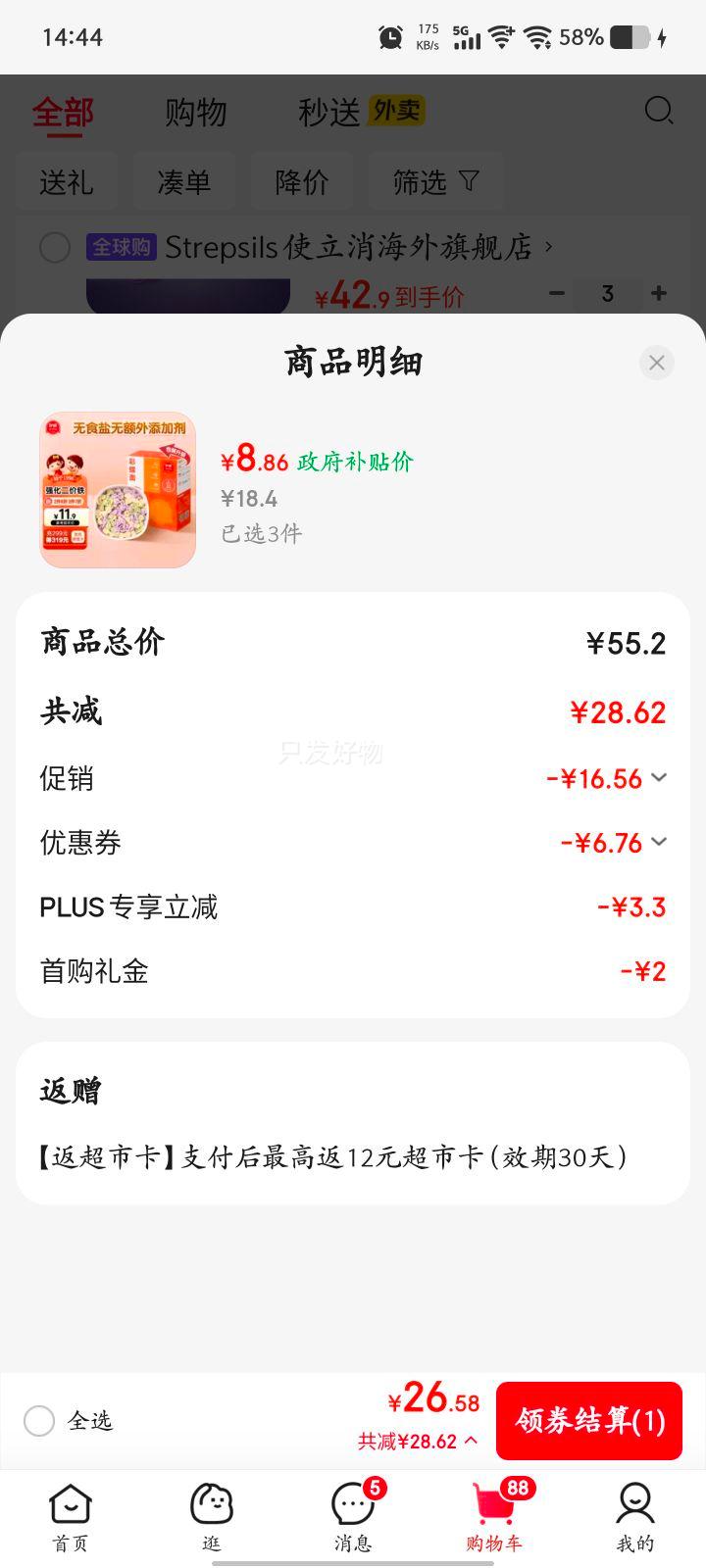This screenshot has height=1568, width=706.
Task: Select the 全选 select-all radio button
Action: point(39,1419)
